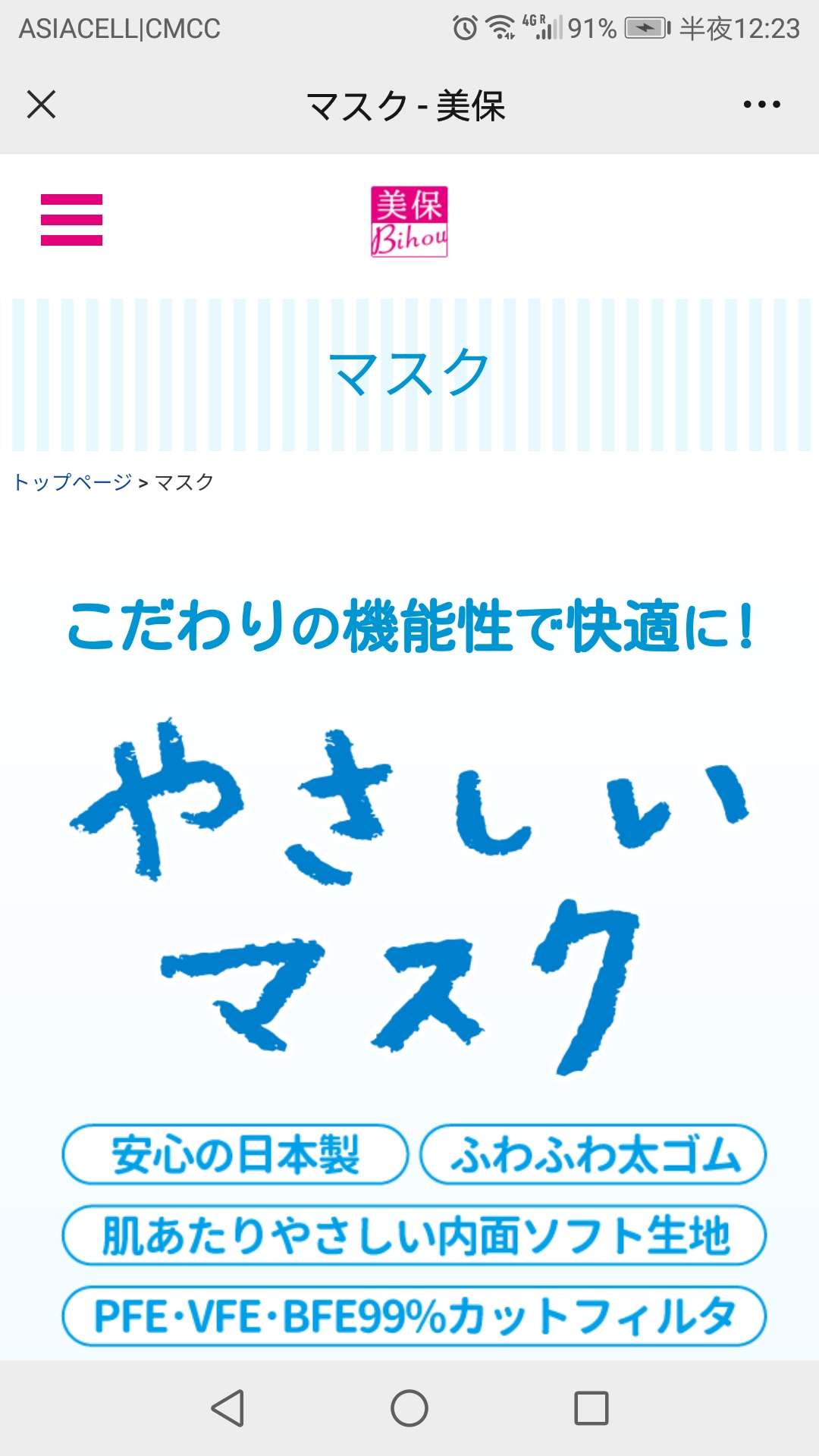
Task: Tap the system home button
Action: coord(409,1408)
